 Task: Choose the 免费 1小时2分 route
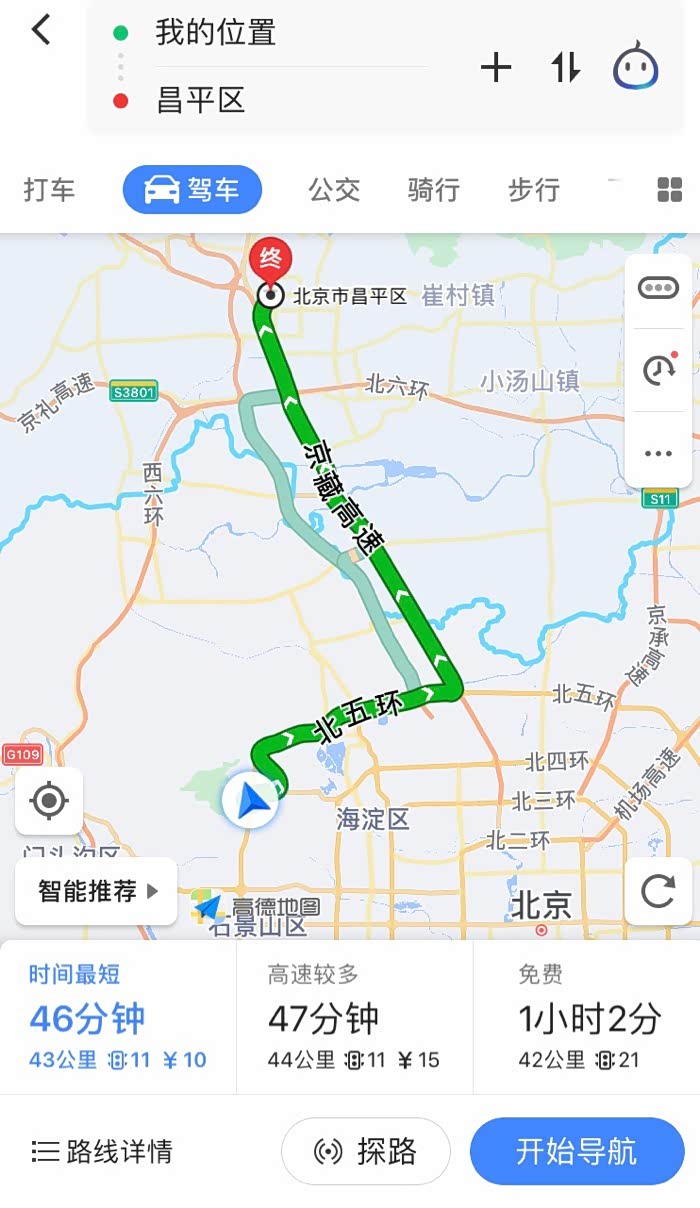click(587, 1016)
